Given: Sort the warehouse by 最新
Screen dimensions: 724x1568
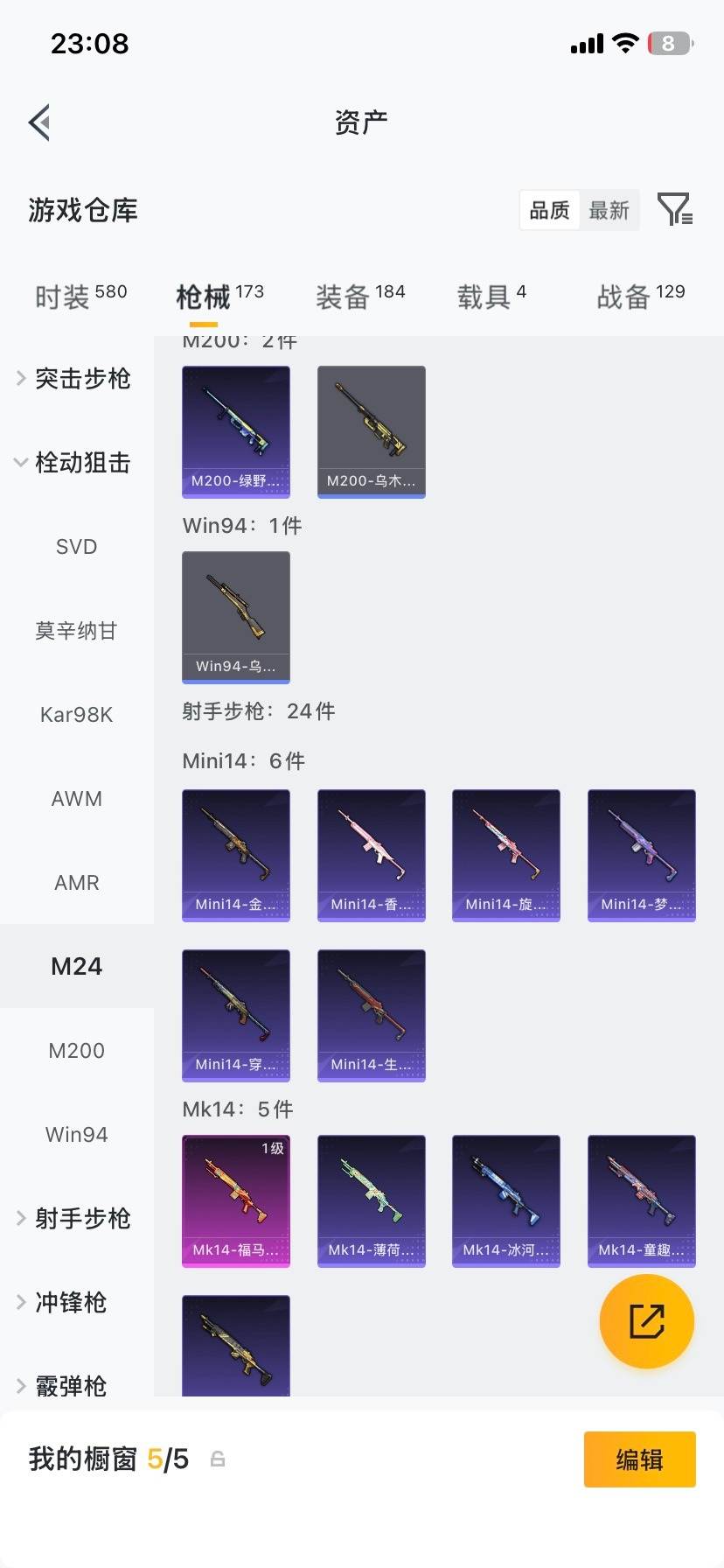Looking at the screenshot, I should click(609, 210).
